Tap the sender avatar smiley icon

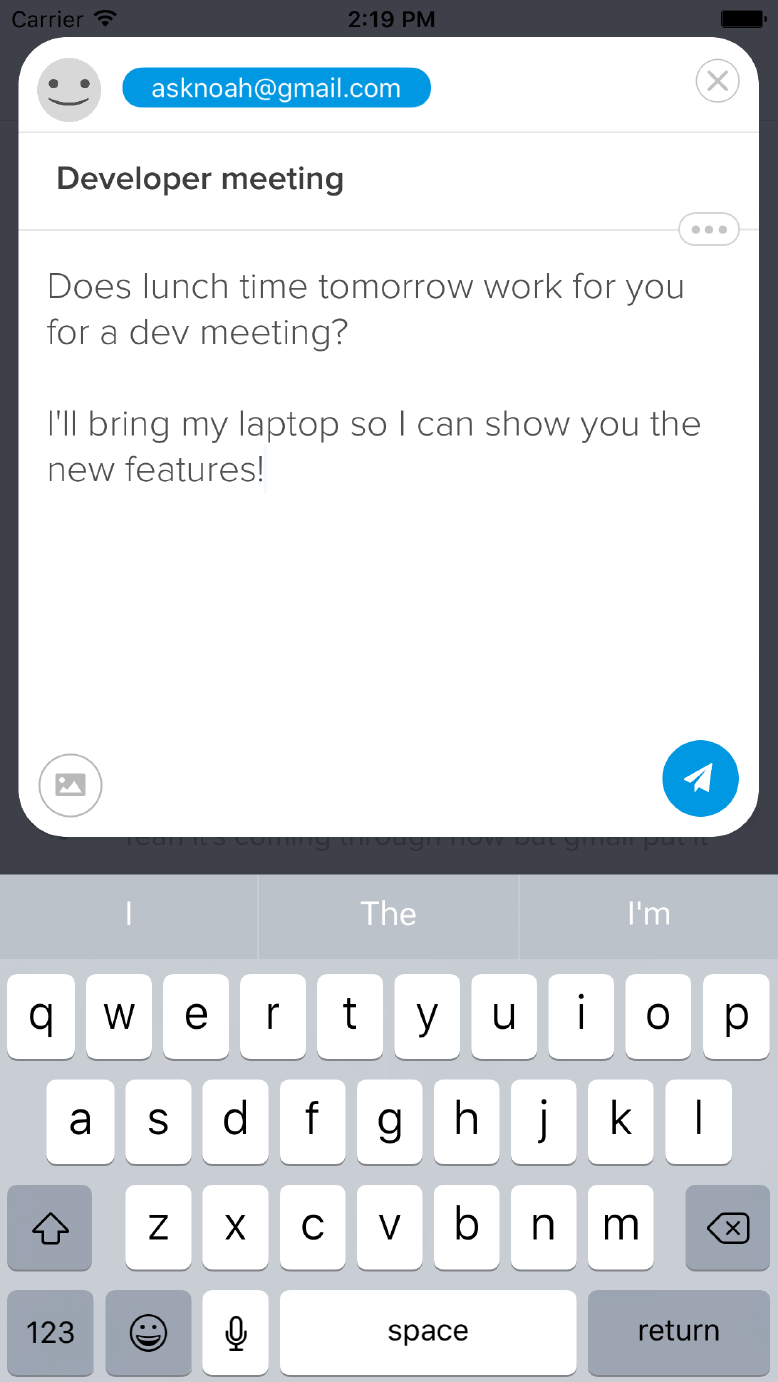(69, 90)
